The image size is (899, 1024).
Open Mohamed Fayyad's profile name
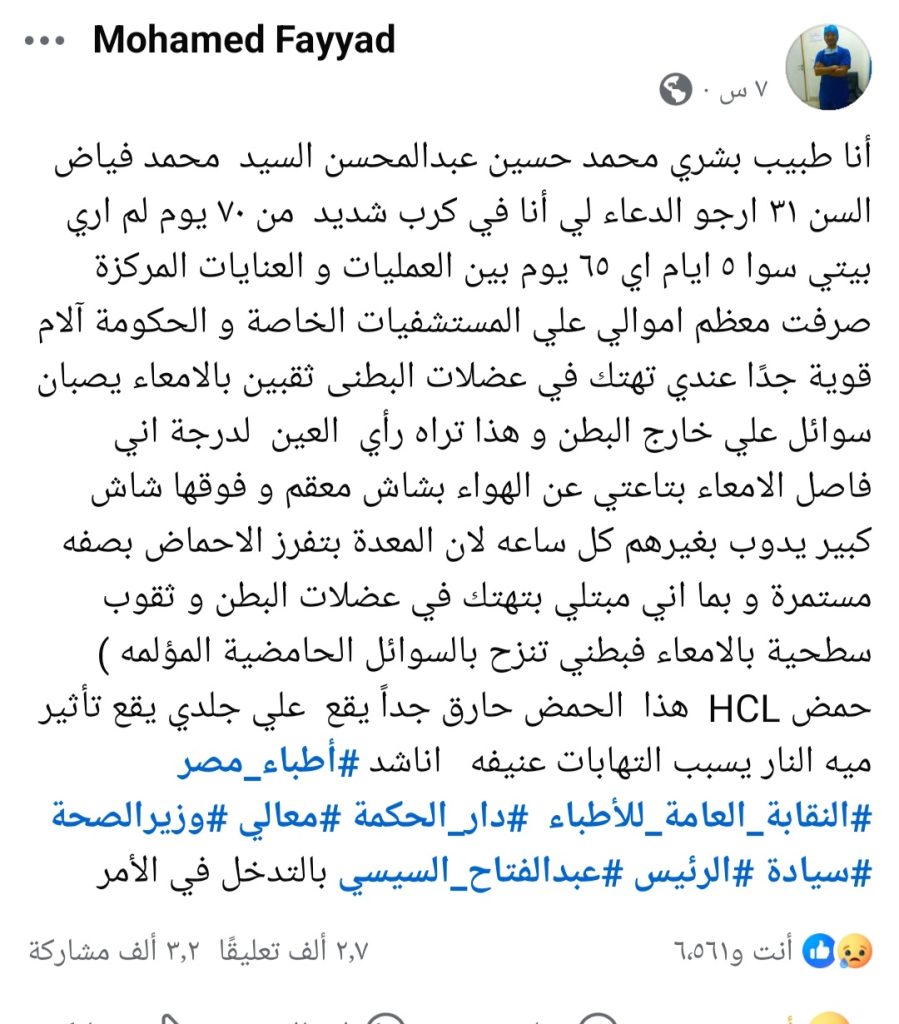tap(244, 41)
